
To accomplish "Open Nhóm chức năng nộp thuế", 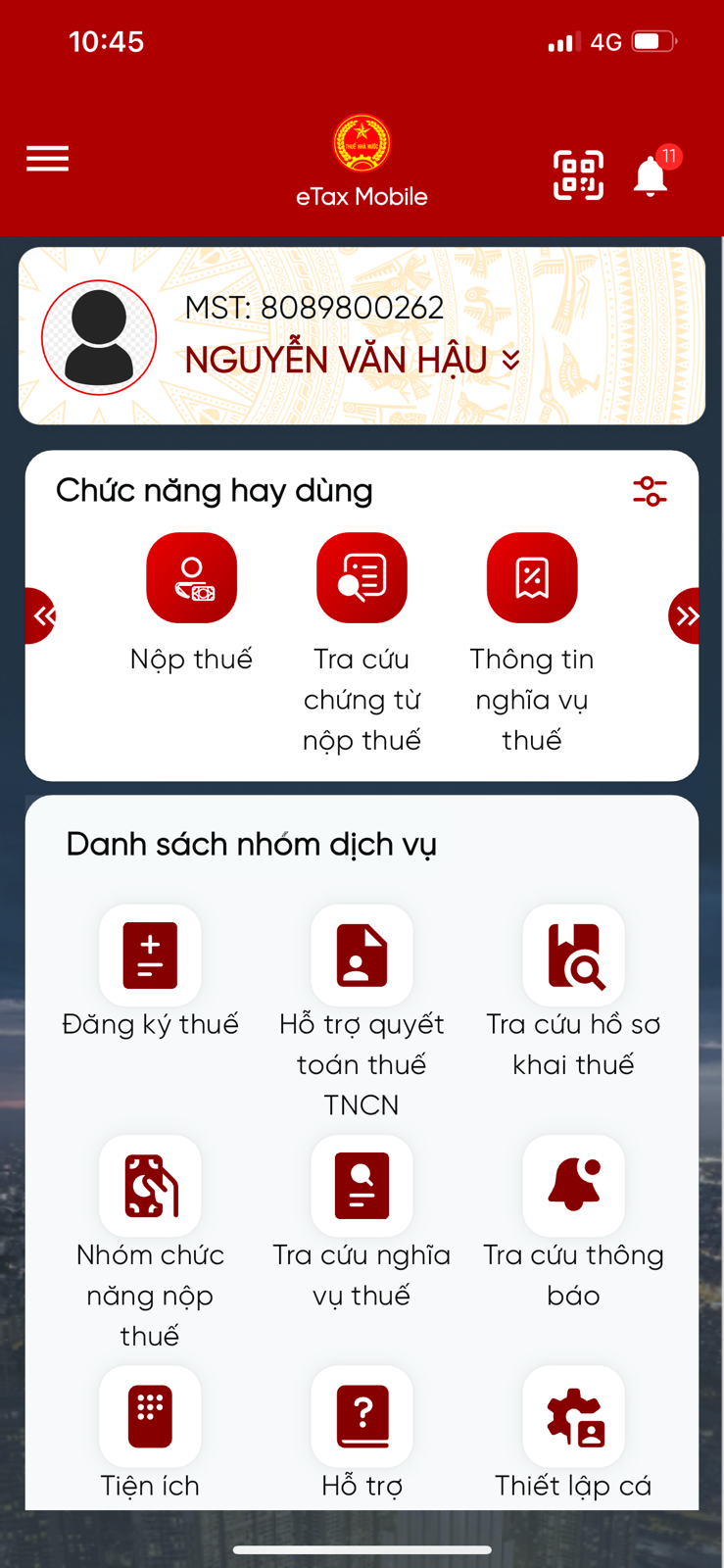I will (150, 1186).
